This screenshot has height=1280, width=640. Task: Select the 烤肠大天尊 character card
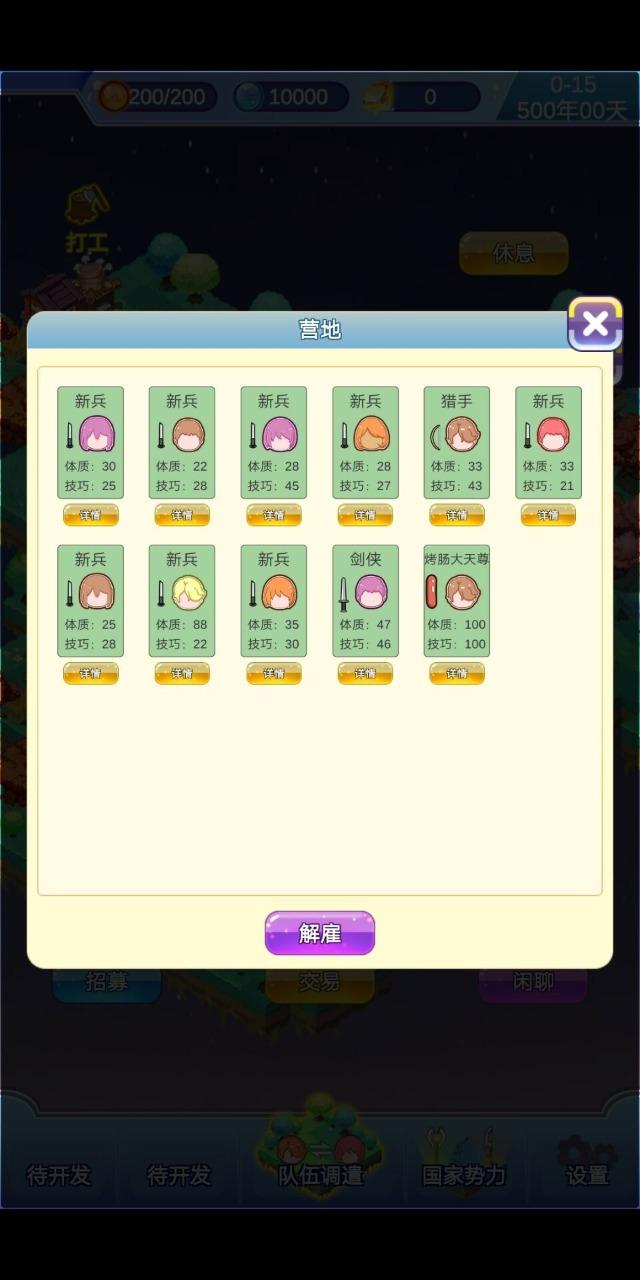coord(457,601)
